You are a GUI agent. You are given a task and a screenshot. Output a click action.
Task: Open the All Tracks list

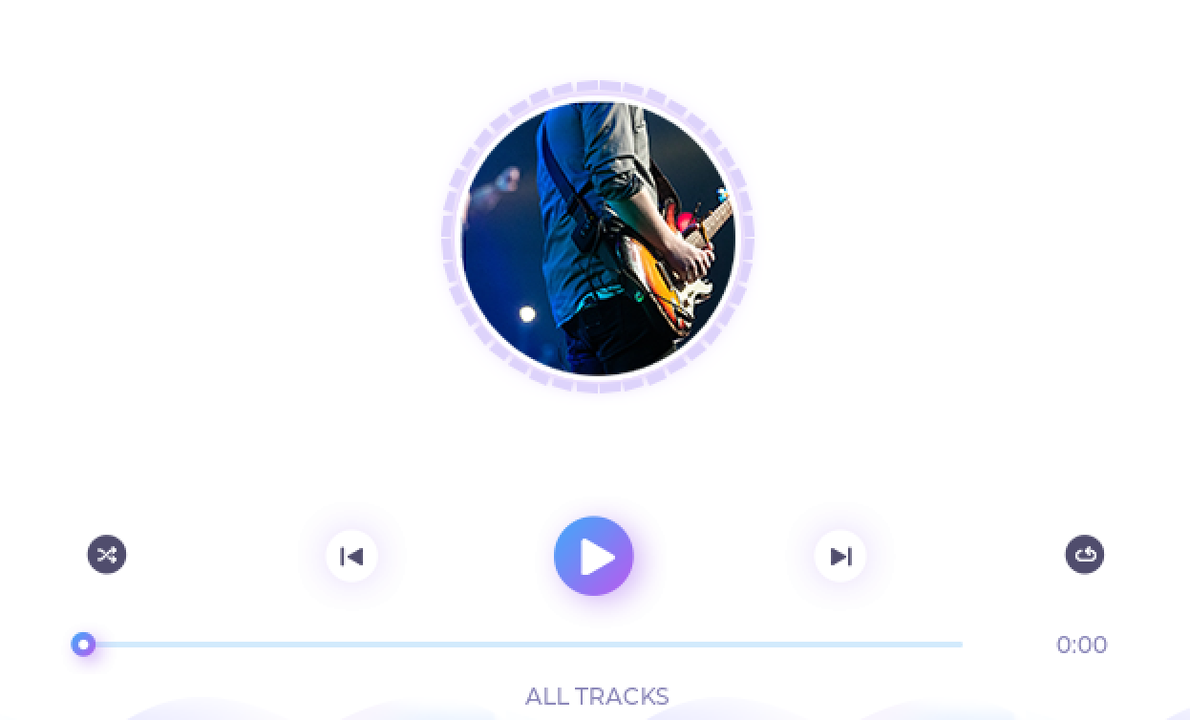(x=597, y=696)
